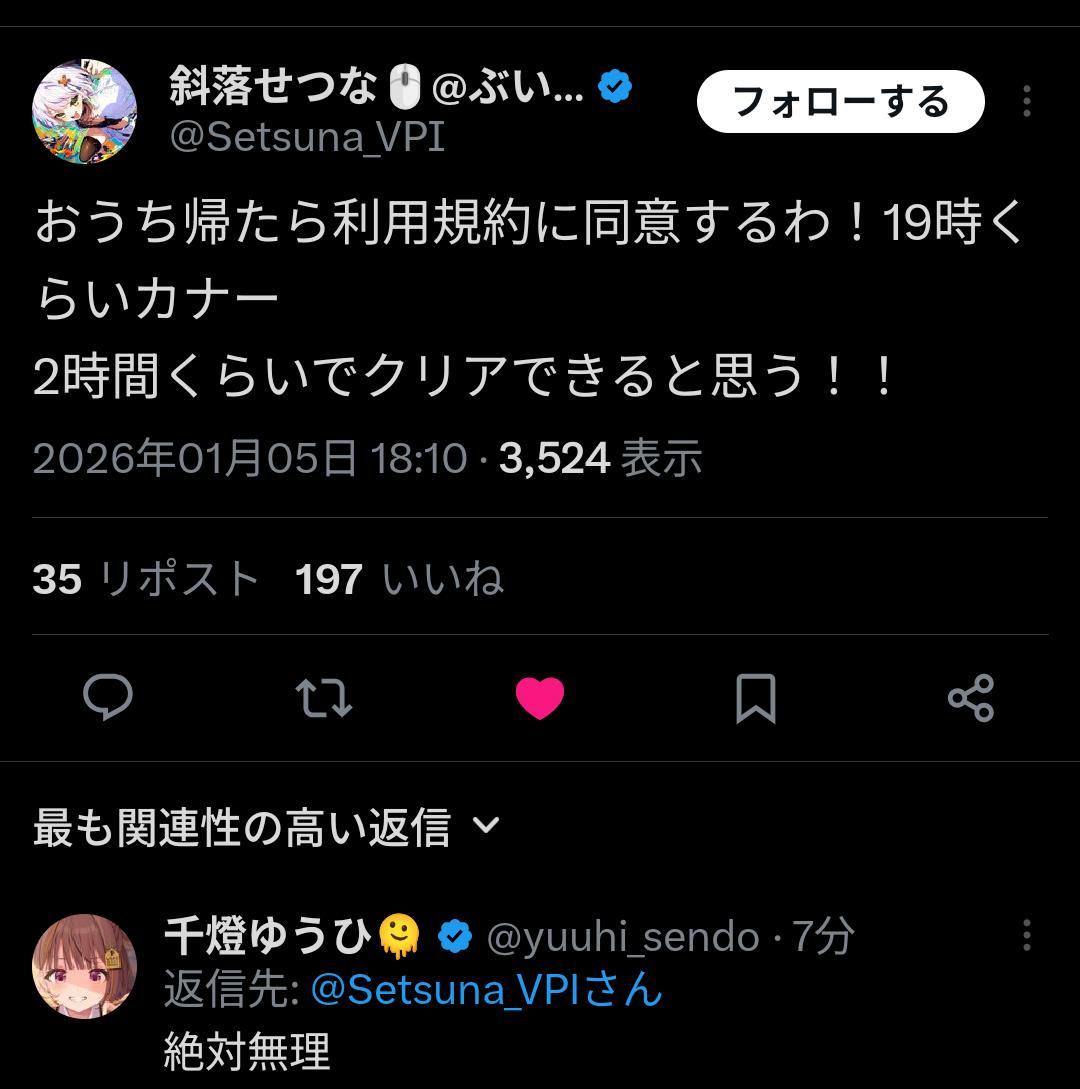Reply to the post with the comment icon
This screenshot has width=1080, height=1089.
tap(107, 697)
